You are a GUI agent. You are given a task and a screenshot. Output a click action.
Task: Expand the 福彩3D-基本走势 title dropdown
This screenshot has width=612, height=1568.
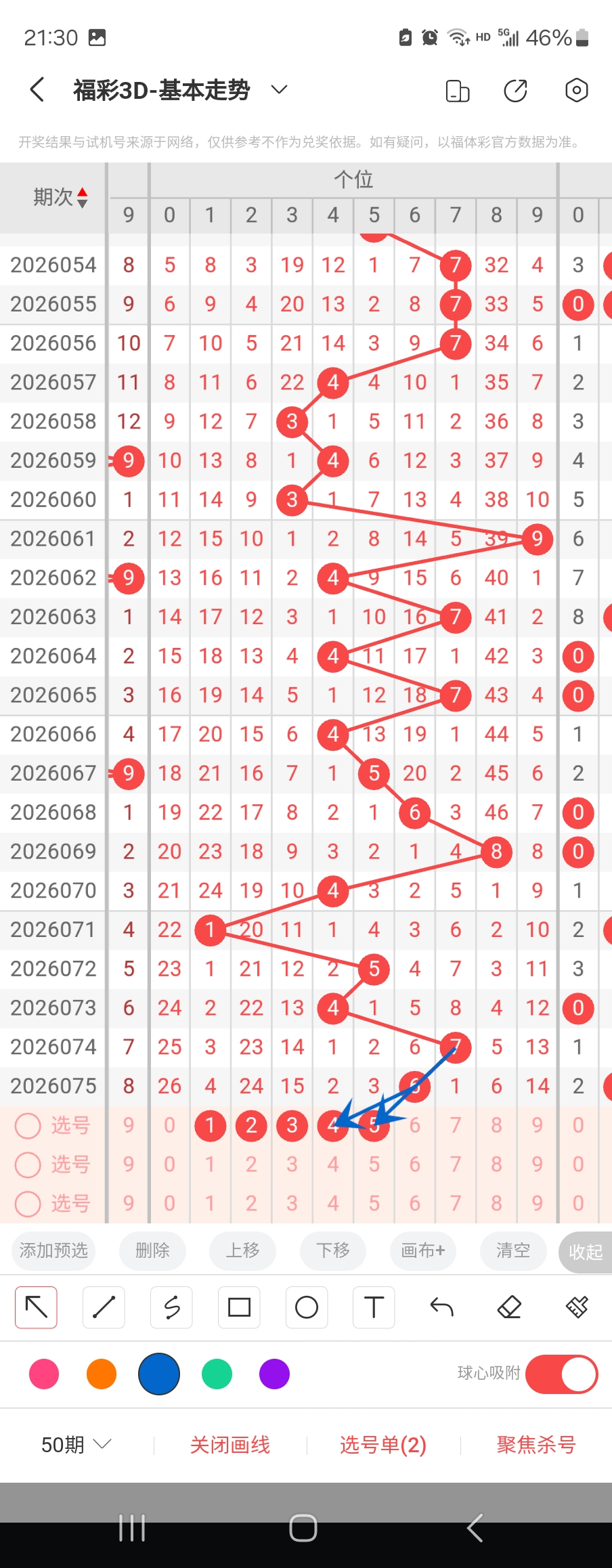[x=279, y=89]
